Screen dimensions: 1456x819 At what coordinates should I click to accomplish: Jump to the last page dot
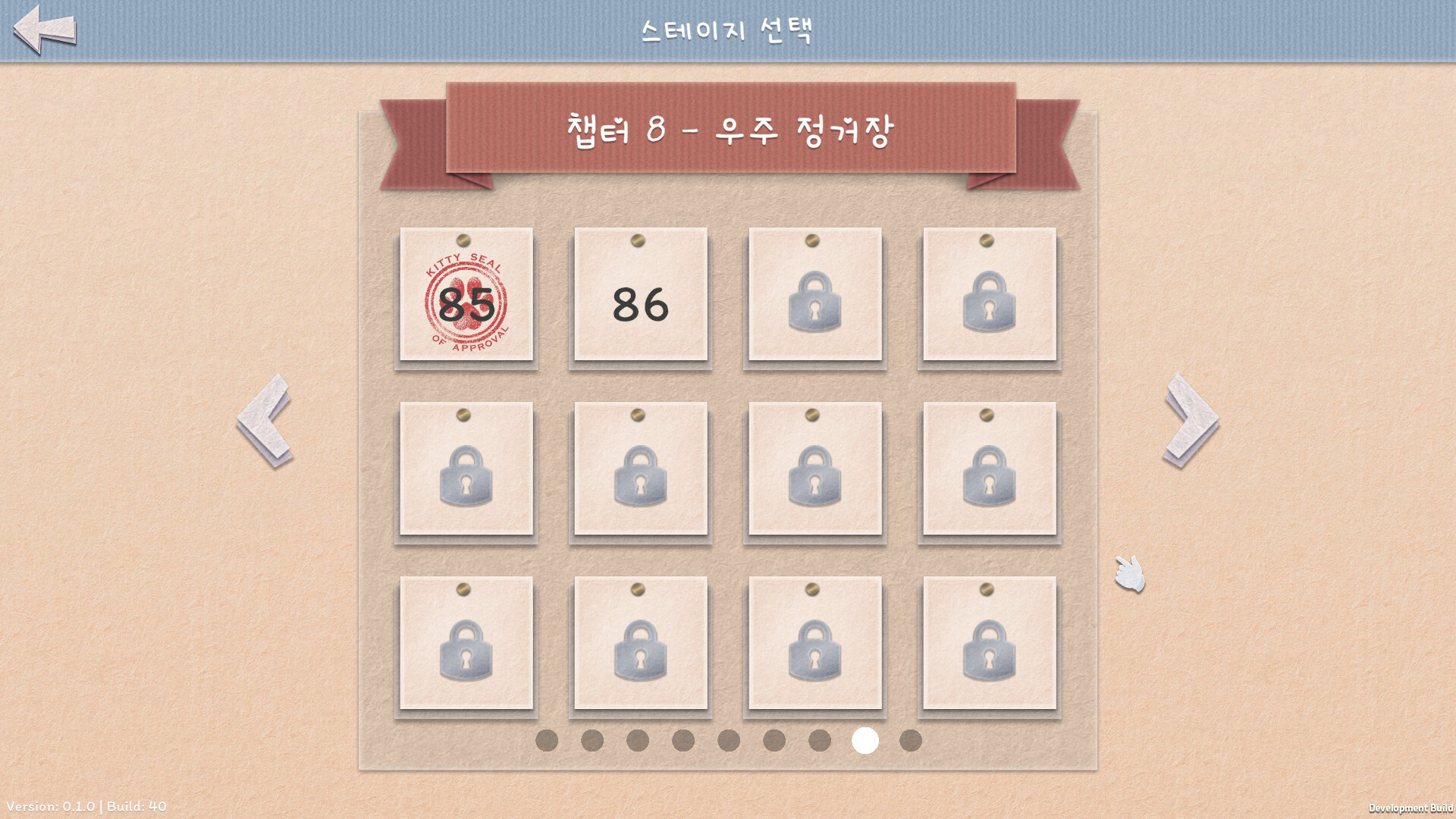tap(911, 740)
